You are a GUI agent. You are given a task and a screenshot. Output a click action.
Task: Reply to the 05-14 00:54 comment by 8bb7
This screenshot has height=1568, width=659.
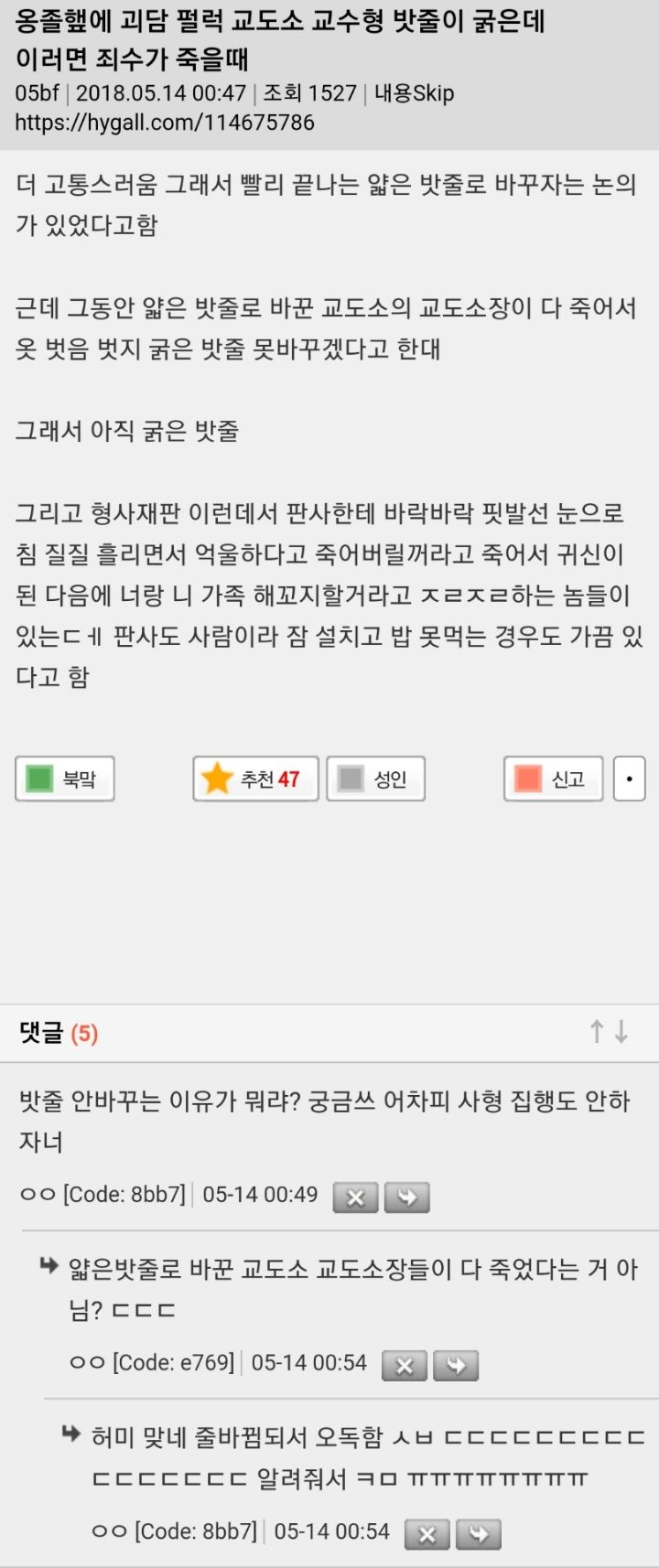click(479, 1534)
